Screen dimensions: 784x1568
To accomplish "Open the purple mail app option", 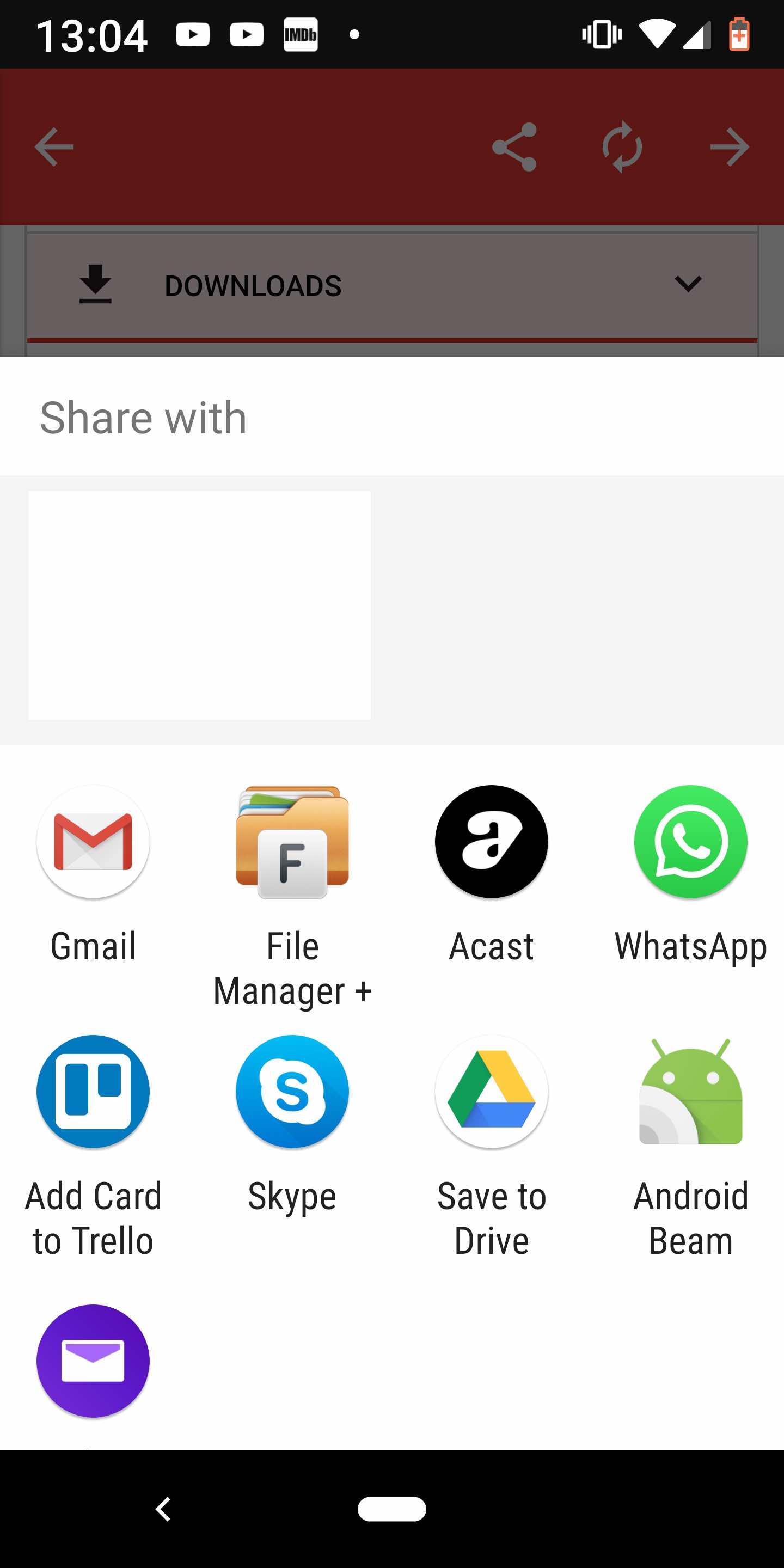I will [93, 1361].
